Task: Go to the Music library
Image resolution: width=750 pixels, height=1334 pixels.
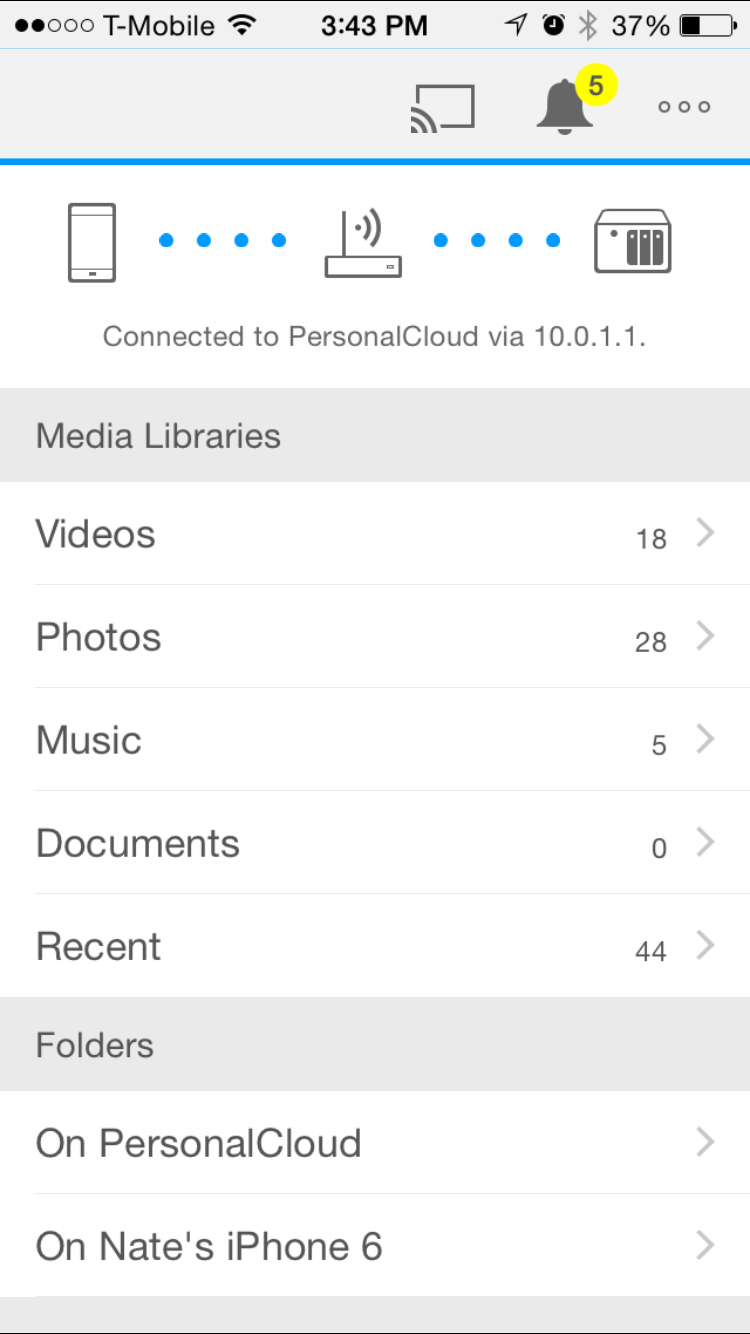Action: (375, 741)
